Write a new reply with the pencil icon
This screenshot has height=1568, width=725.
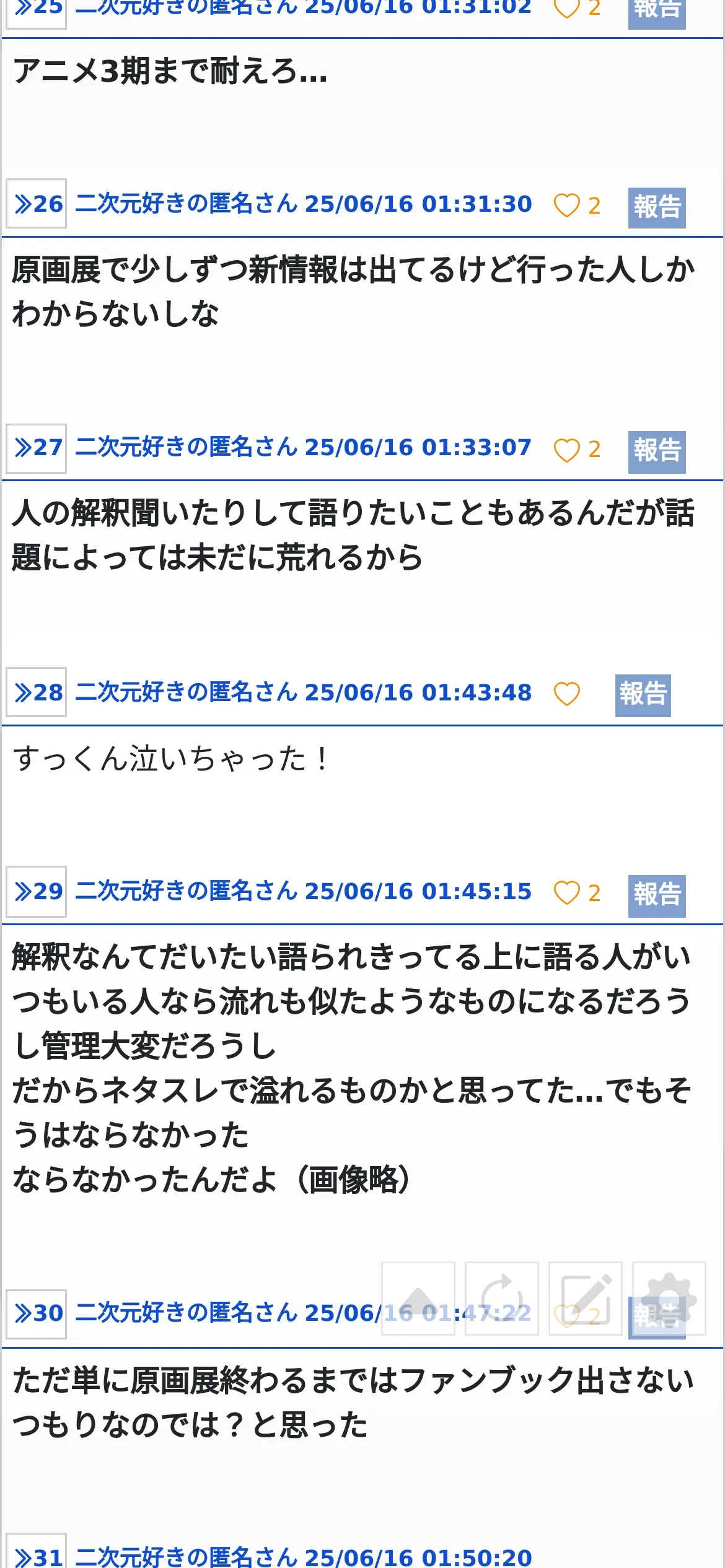pyautogui.click(x=586, y=1298)
